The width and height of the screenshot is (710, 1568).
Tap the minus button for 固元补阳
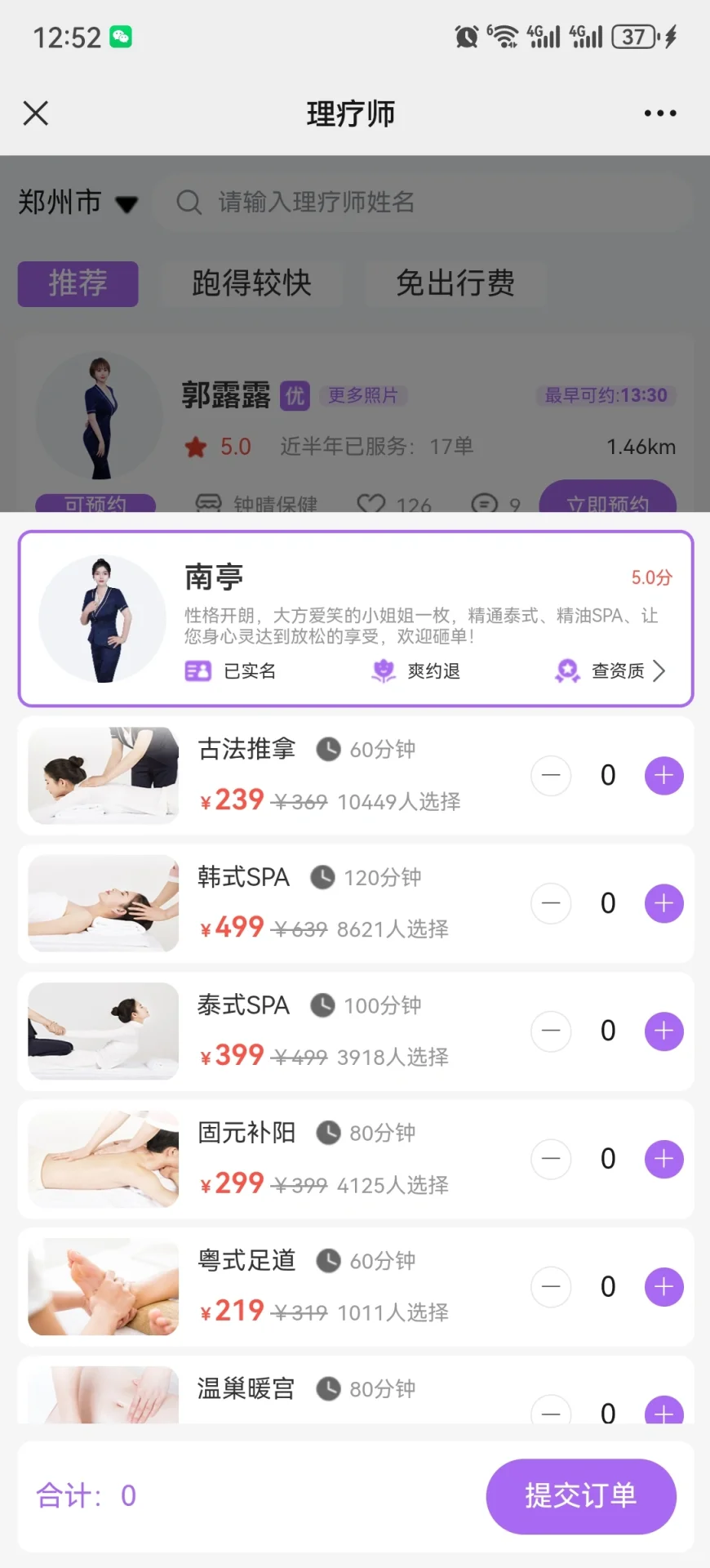(551, 1159)
